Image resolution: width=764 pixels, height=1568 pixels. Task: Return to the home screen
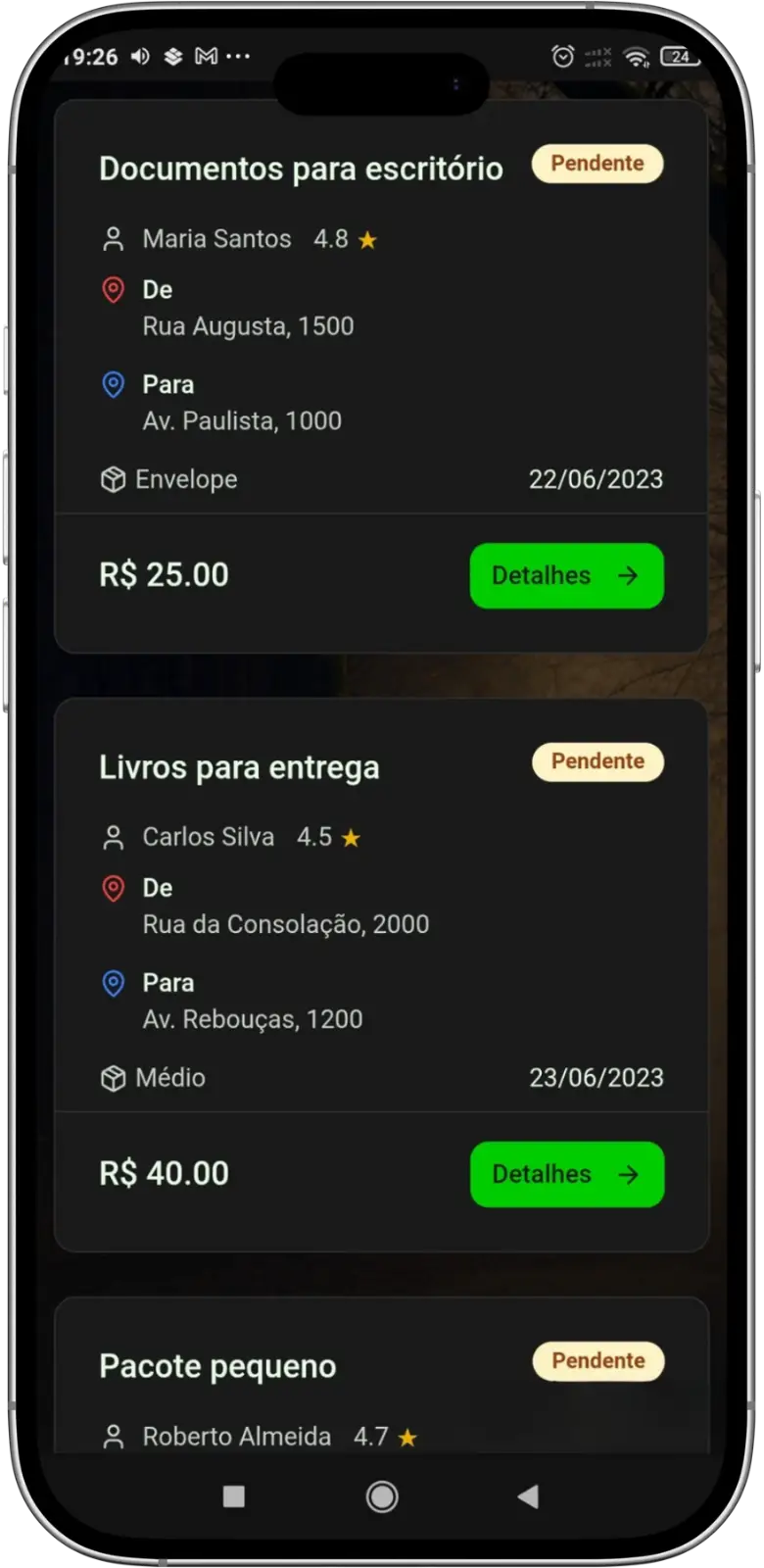pyautogui.click(x=381, y=1496)
